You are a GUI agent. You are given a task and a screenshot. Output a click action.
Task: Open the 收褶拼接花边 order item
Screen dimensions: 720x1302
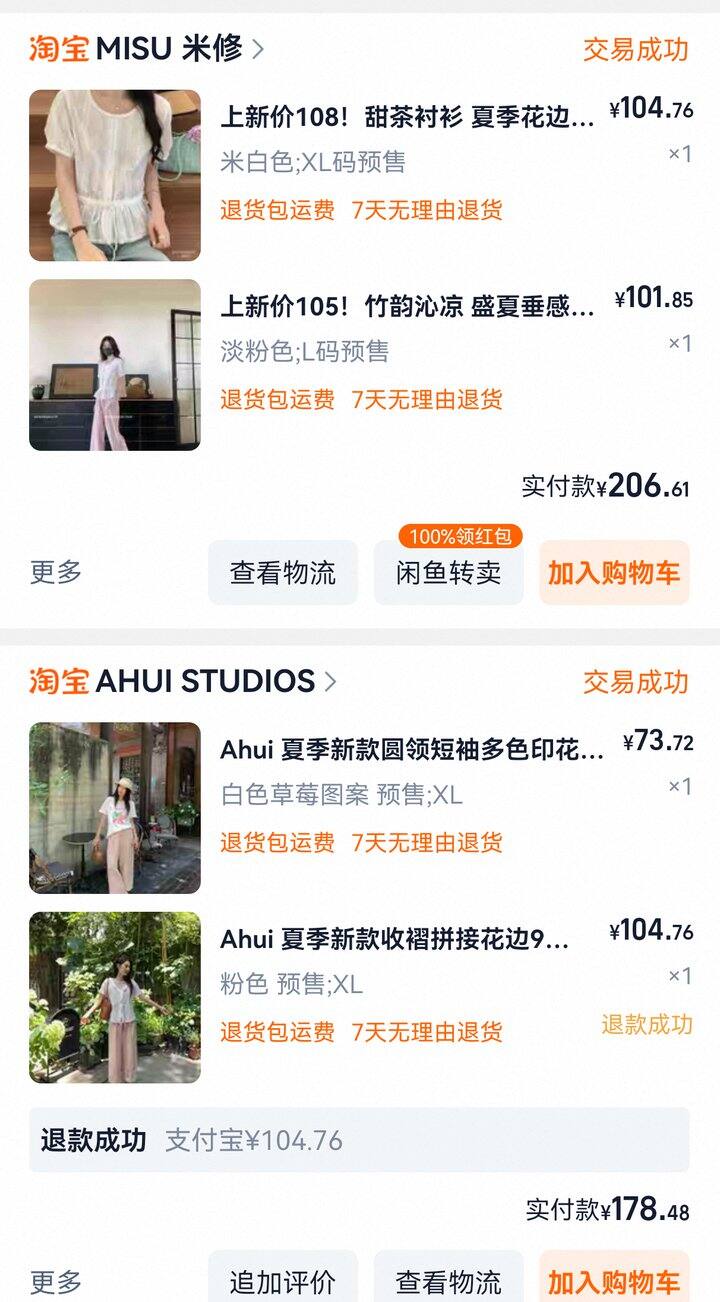[360, 997]
